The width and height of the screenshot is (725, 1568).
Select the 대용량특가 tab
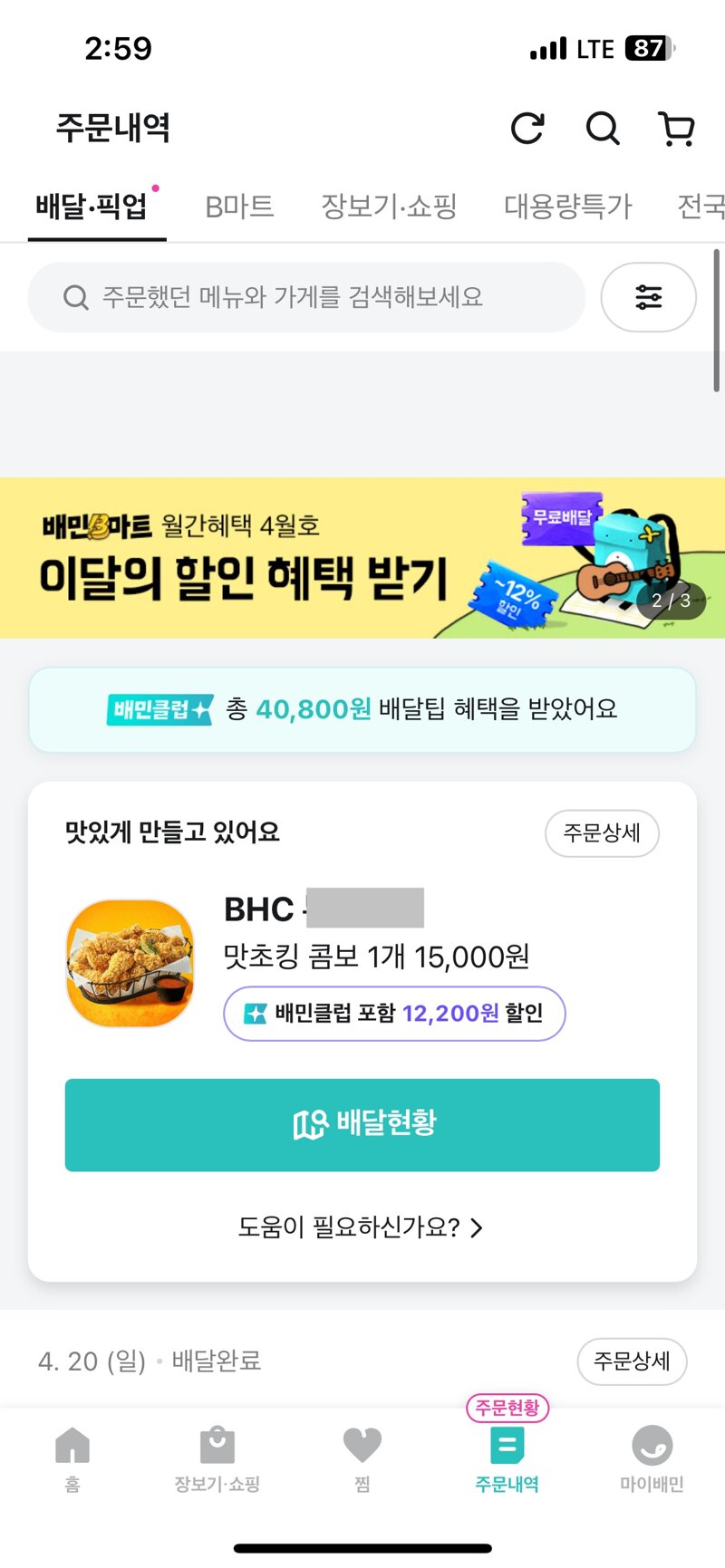(567, 207)
